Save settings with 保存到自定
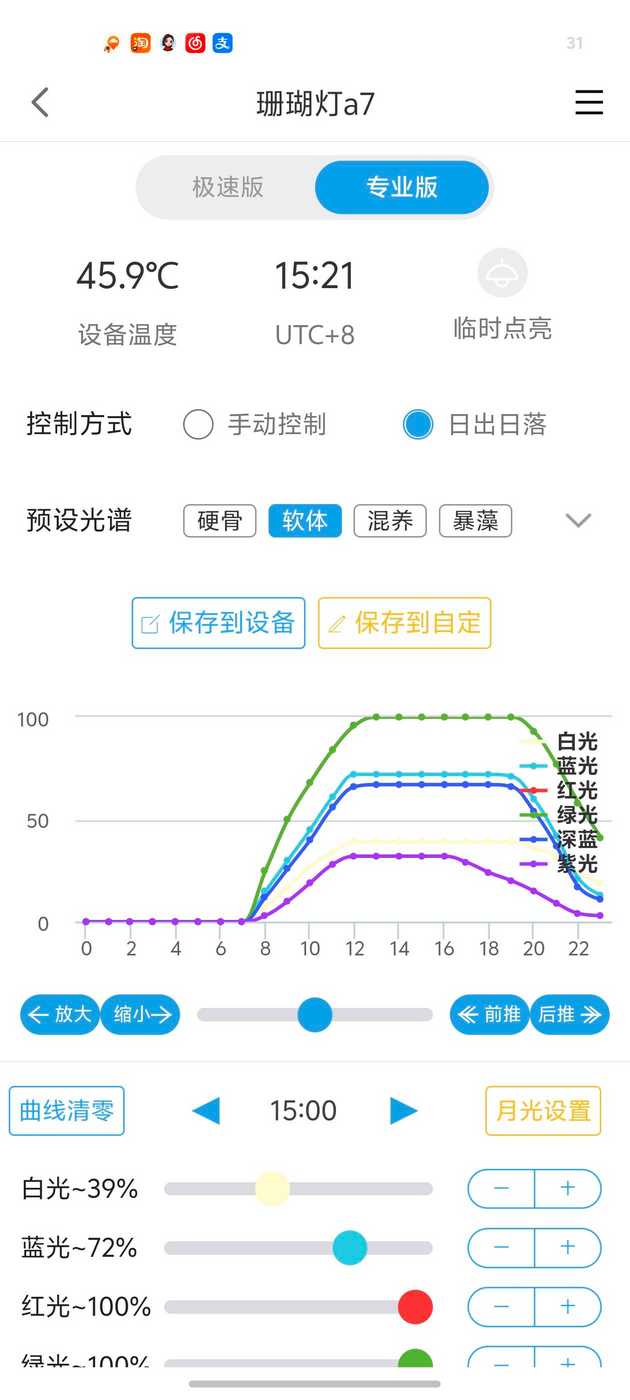The image size is (630, 1400). pos(404,623)
